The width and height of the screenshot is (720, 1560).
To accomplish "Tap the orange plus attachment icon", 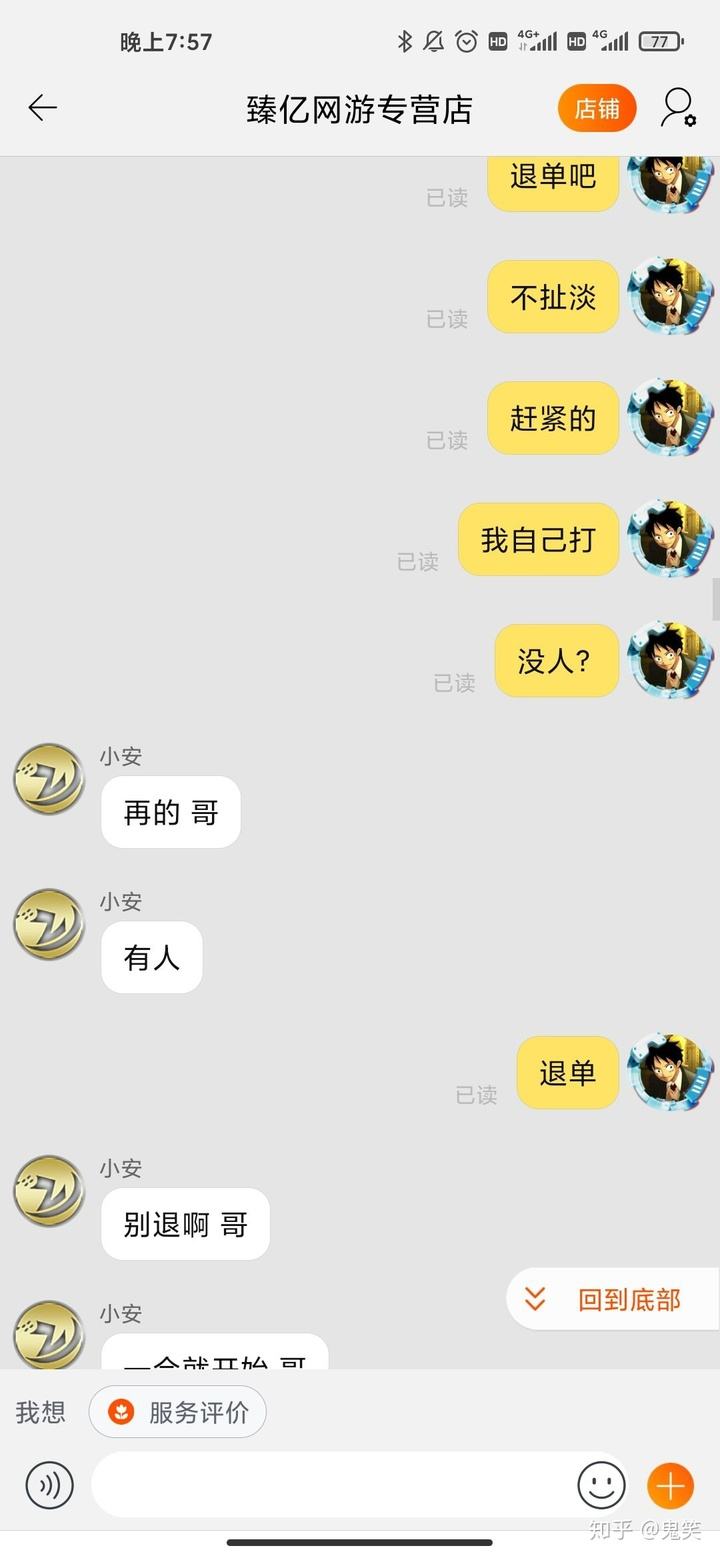I will coord(670,1485).
